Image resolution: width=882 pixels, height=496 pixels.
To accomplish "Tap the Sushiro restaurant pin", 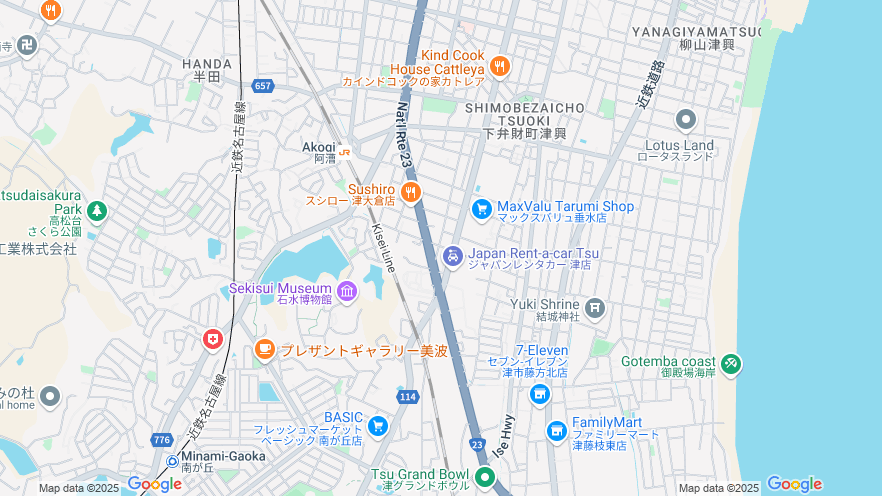I will [x=409, y=192].
